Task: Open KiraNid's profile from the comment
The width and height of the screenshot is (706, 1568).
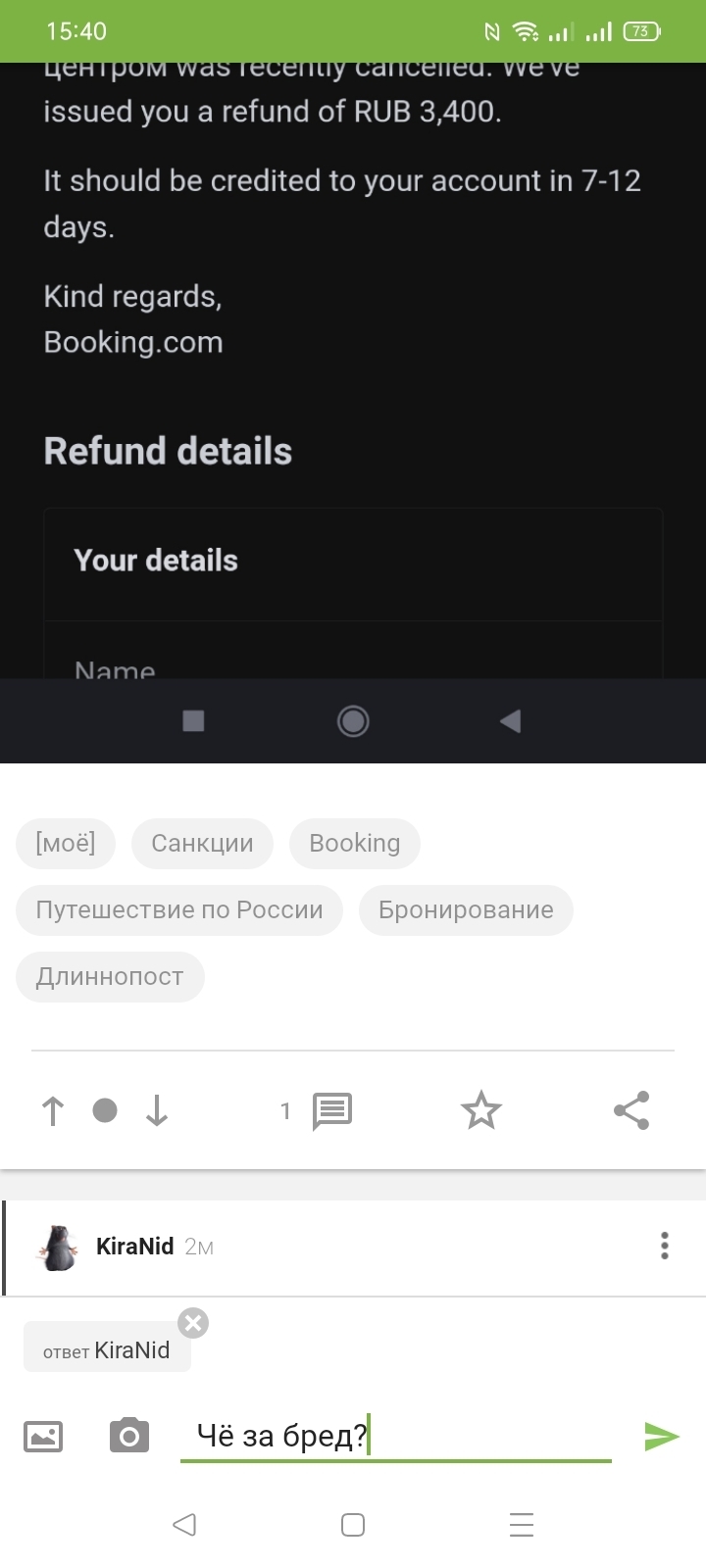Action: [x=134, y=1247]
